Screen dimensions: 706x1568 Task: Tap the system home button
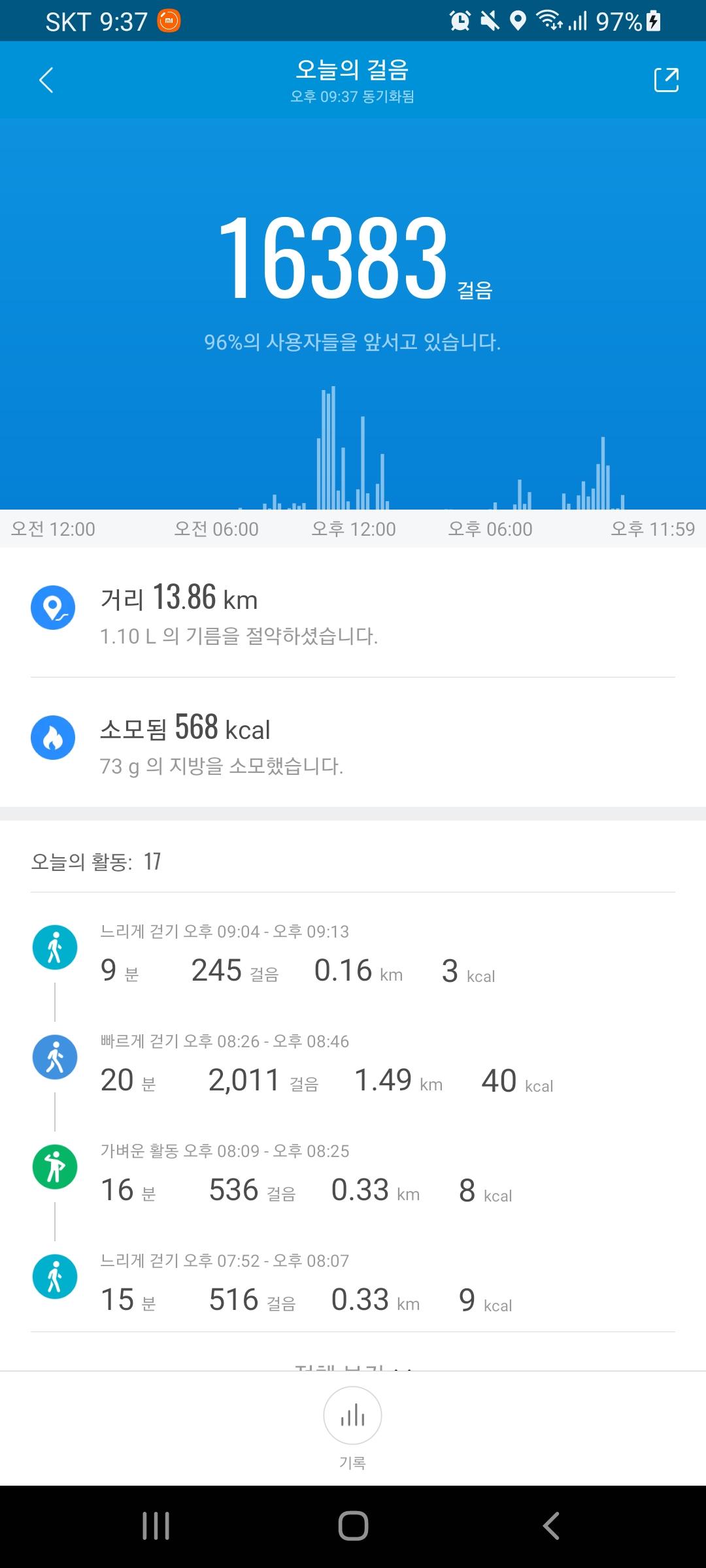click(353, 1526)
